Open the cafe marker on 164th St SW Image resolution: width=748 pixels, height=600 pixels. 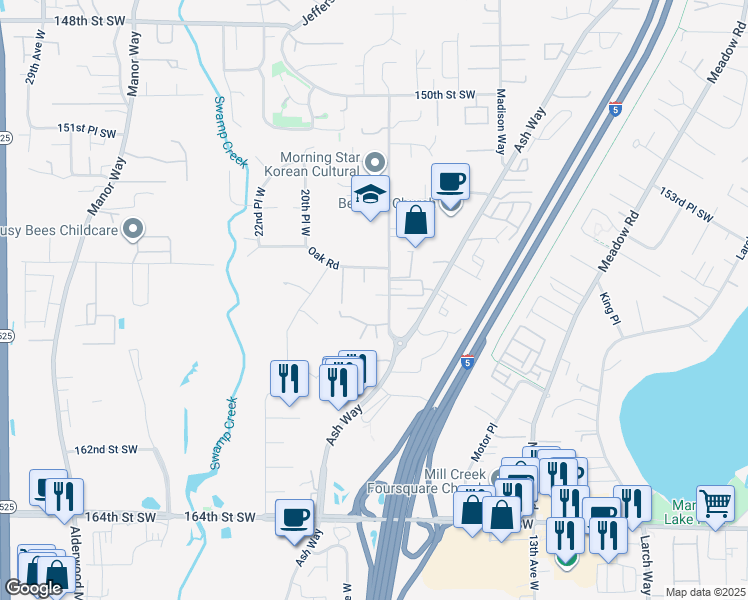click(x=294, y=520)
